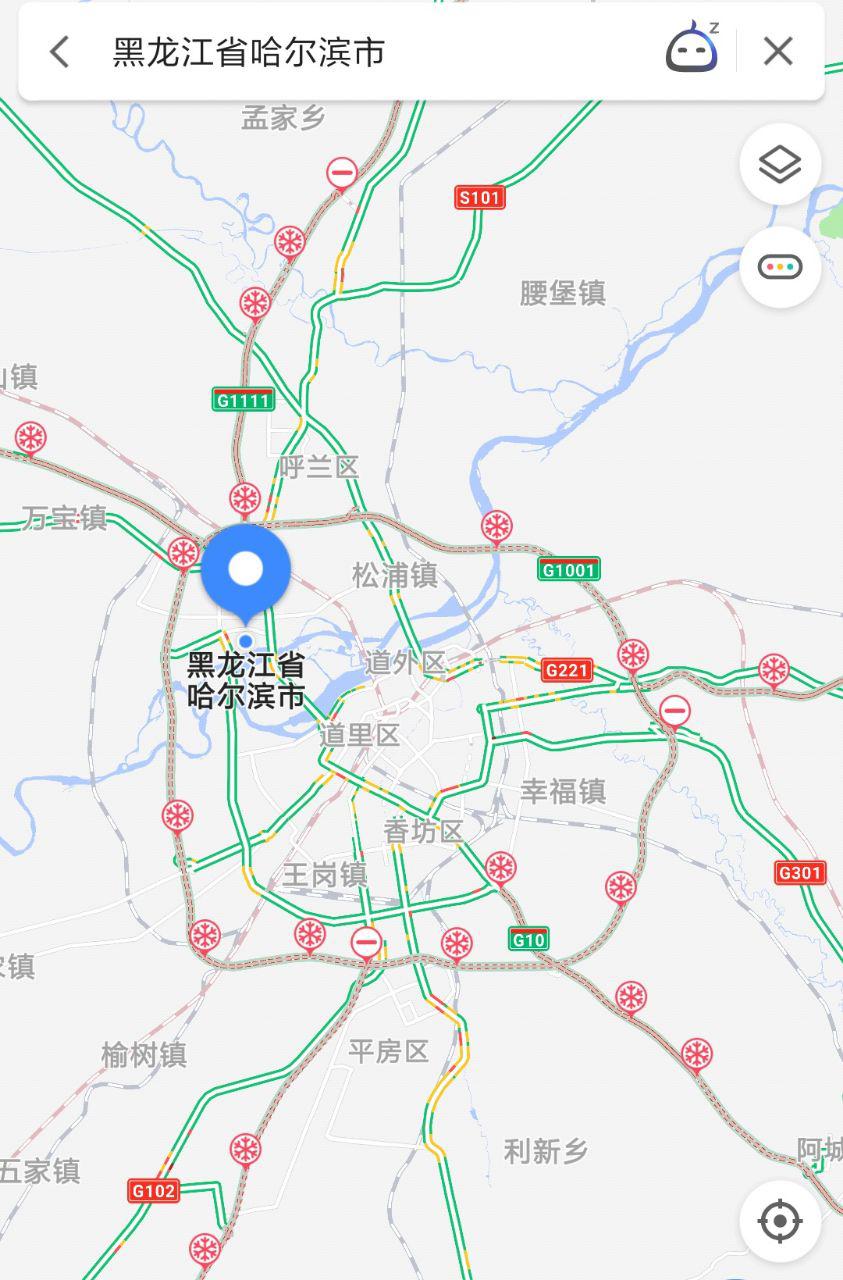Image resolution: width=843 pixels, height=1280 pixels.
Task: Go back using the top-left arrow
Action: 60,52
